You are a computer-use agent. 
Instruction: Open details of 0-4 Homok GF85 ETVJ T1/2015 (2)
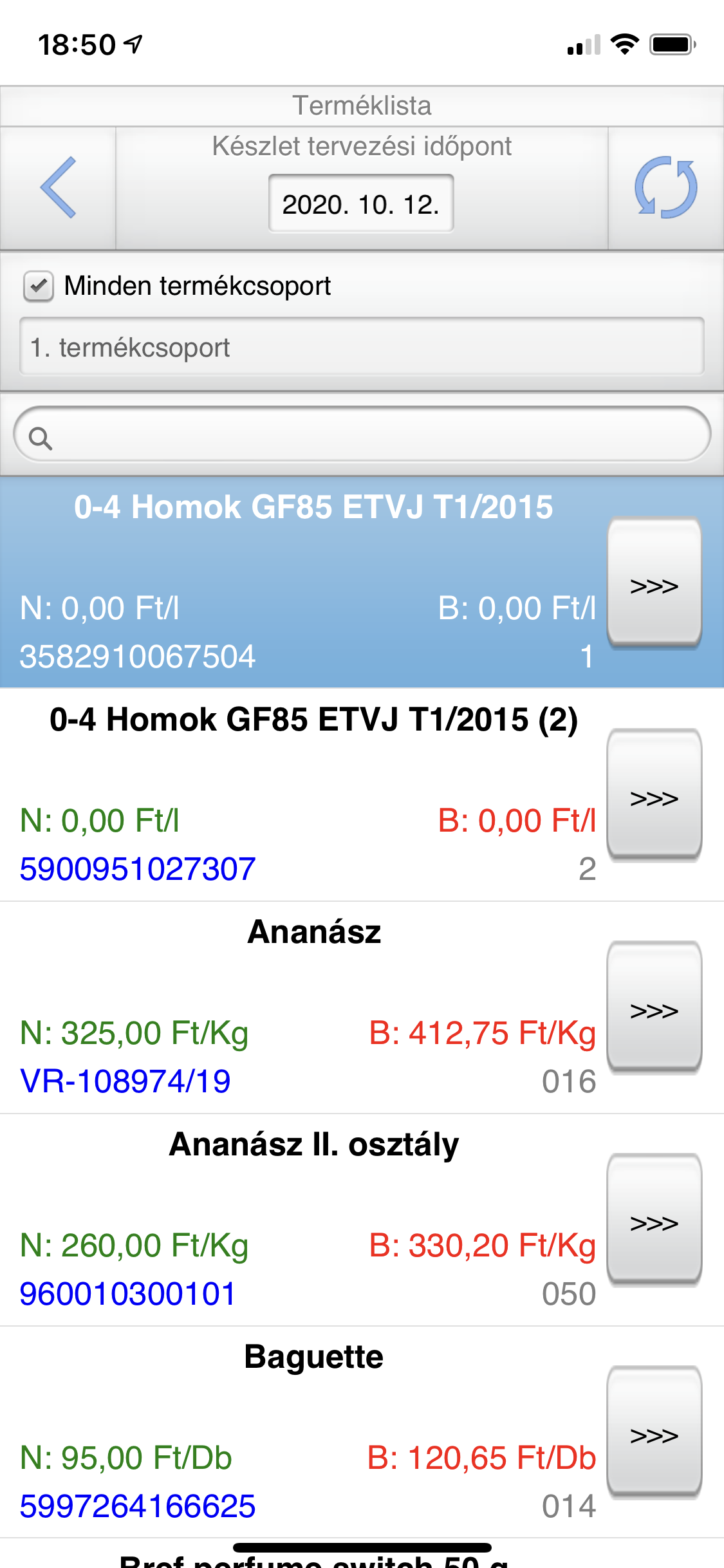654,796
